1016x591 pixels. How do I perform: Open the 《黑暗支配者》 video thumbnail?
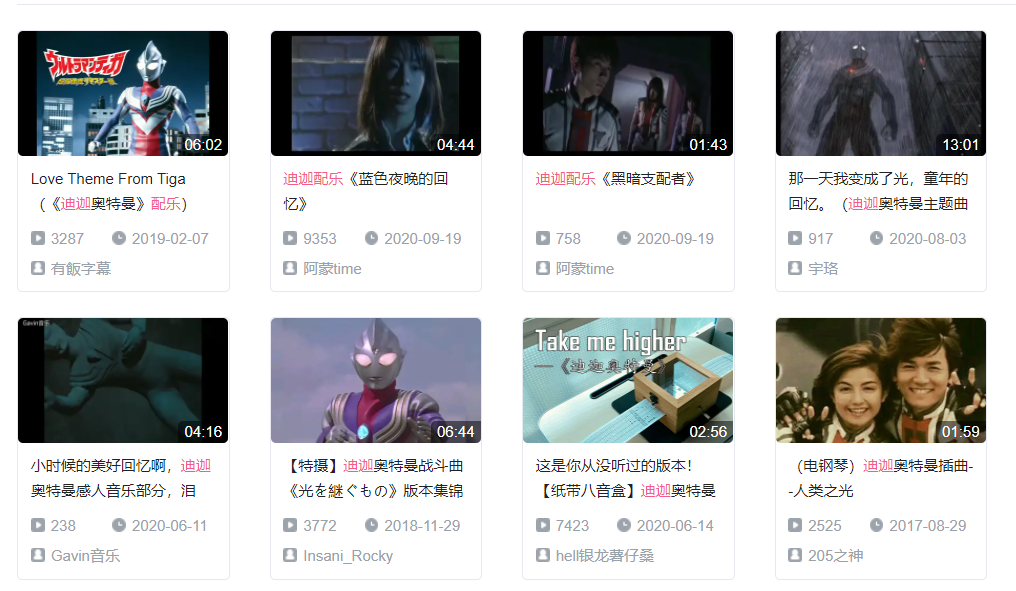[628, 94]
